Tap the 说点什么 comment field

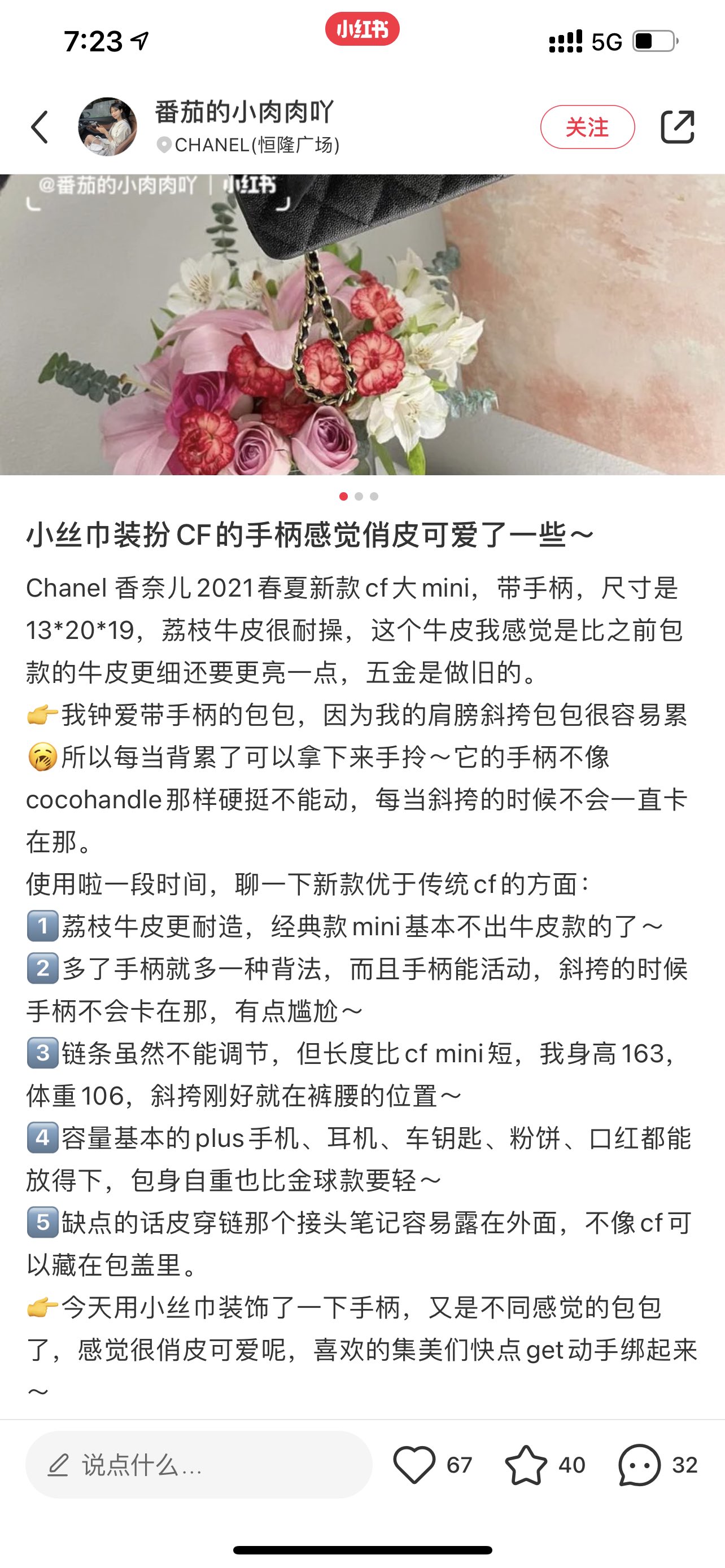pos(198,1465)
